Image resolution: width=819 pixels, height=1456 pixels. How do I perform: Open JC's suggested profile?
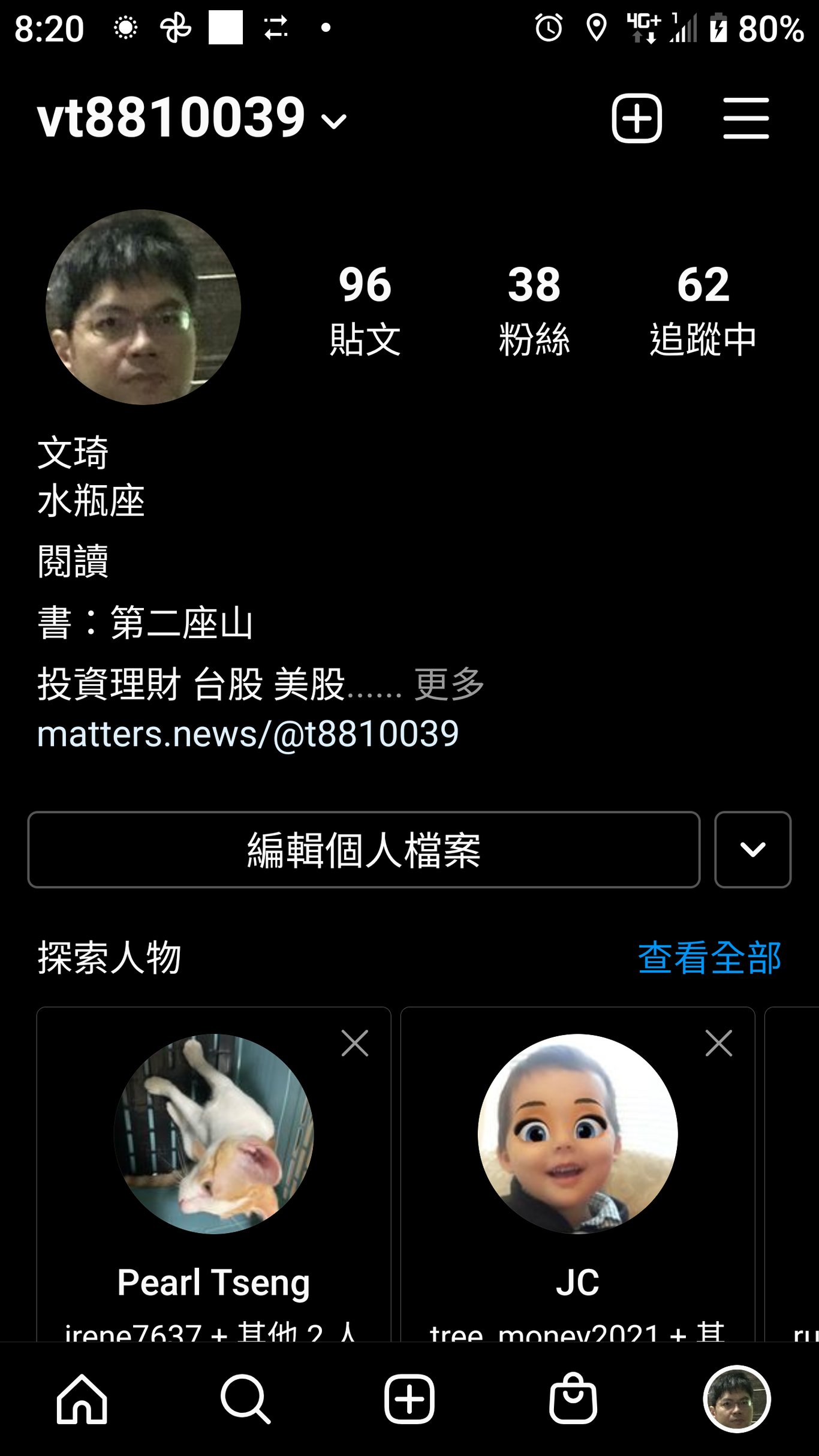577,1133
